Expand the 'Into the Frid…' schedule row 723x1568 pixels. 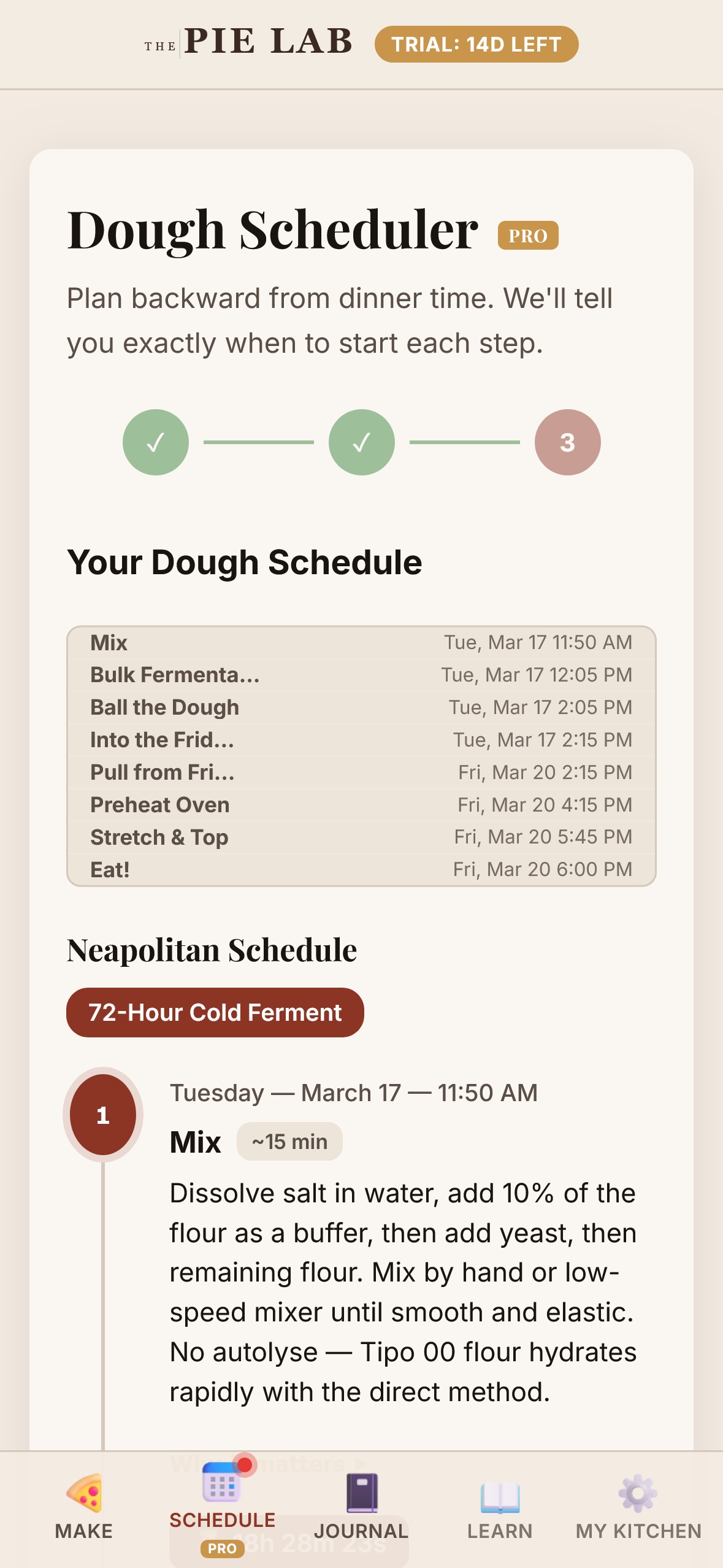(x=361, y=740)
